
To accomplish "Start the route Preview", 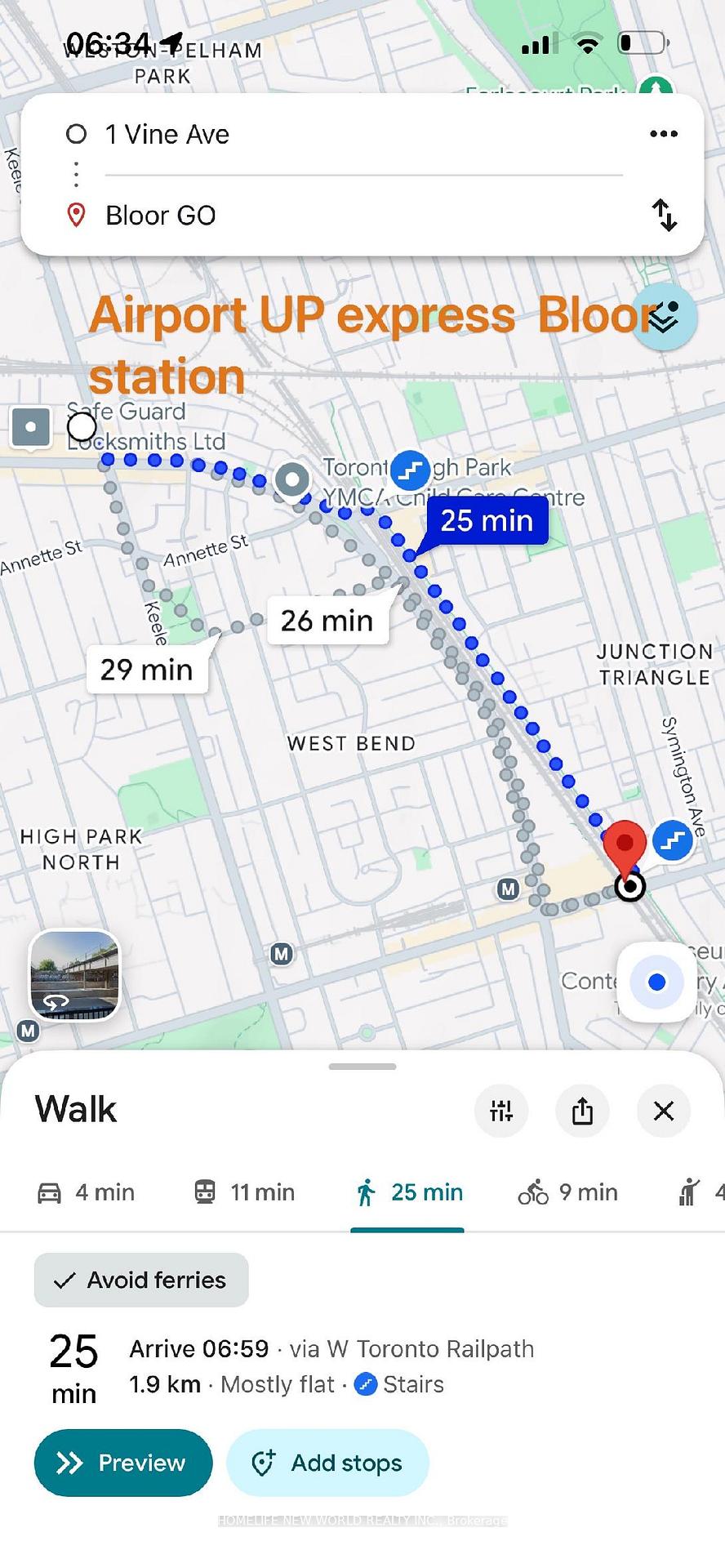I will 123,1463.
